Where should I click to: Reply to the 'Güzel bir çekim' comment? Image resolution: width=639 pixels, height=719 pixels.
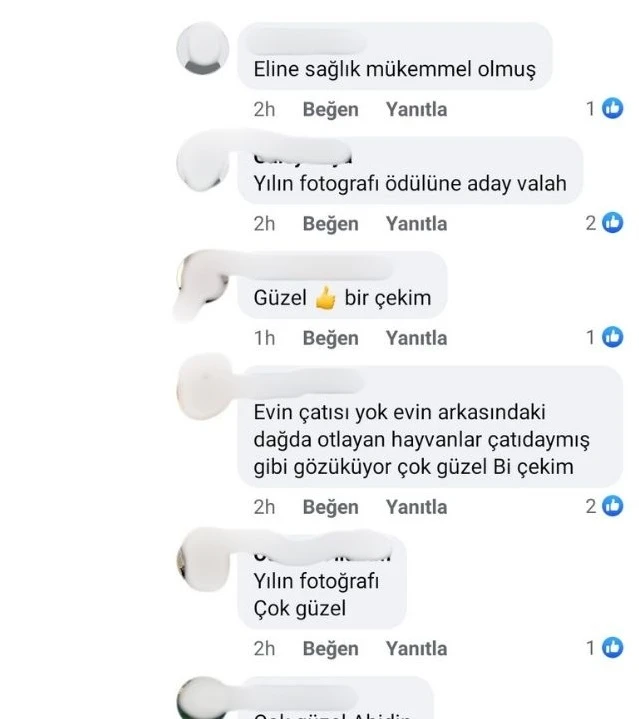click(416, 338)
